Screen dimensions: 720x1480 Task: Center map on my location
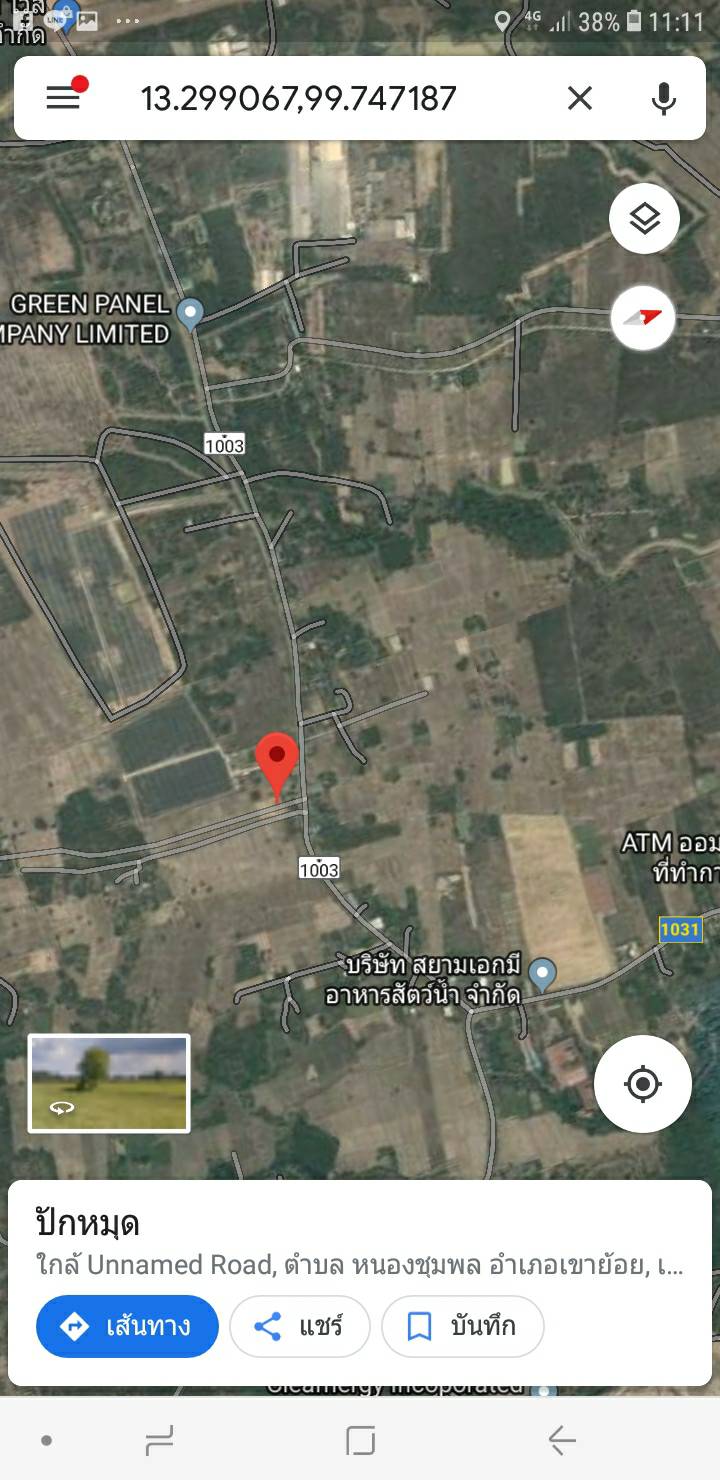[x=643, y=1084]
